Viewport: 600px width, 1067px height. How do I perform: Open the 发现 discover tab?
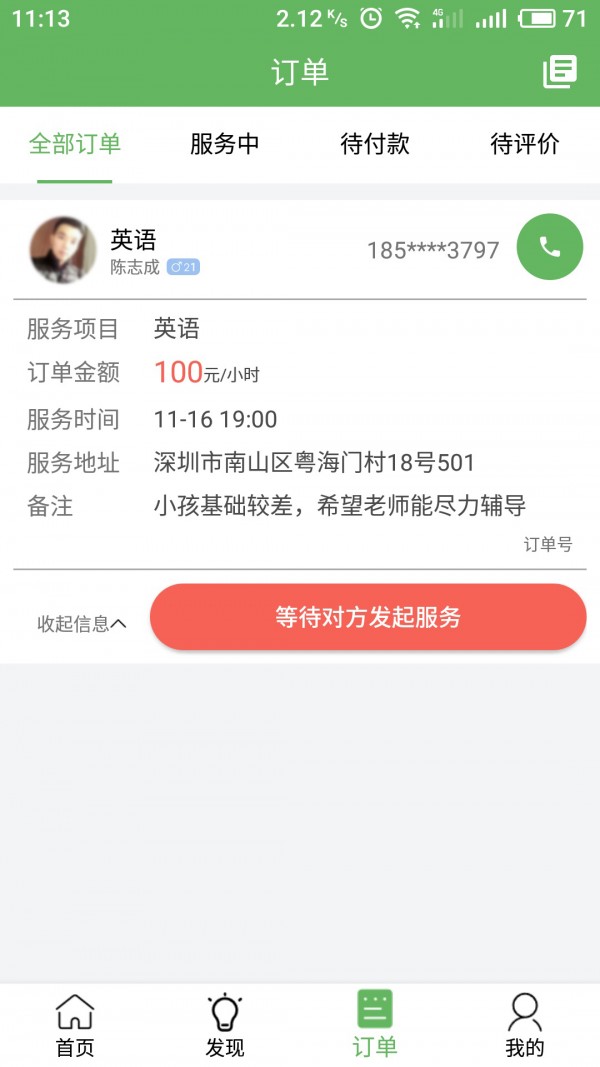point(225,1025)
